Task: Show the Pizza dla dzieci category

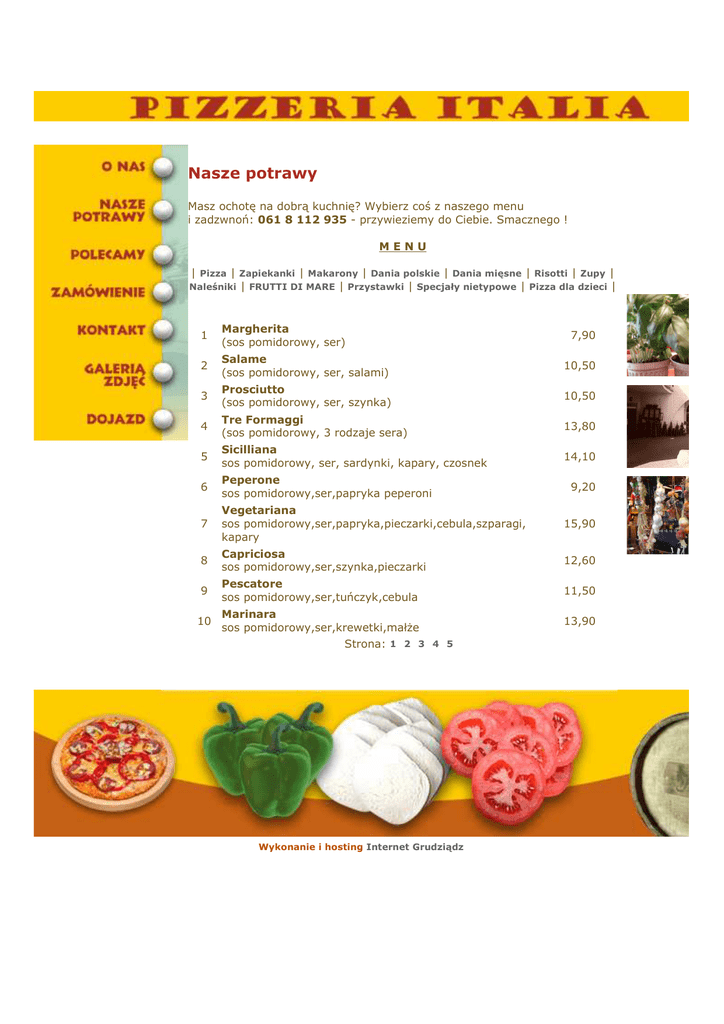Action: (x=568, y=287)
